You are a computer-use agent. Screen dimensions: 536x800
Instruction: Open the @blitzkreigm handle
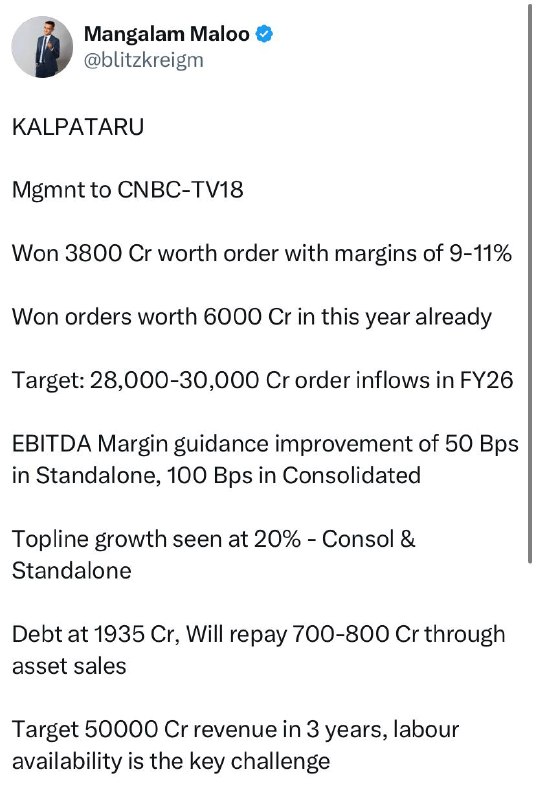pyautogui.click(x=143, y=60)
